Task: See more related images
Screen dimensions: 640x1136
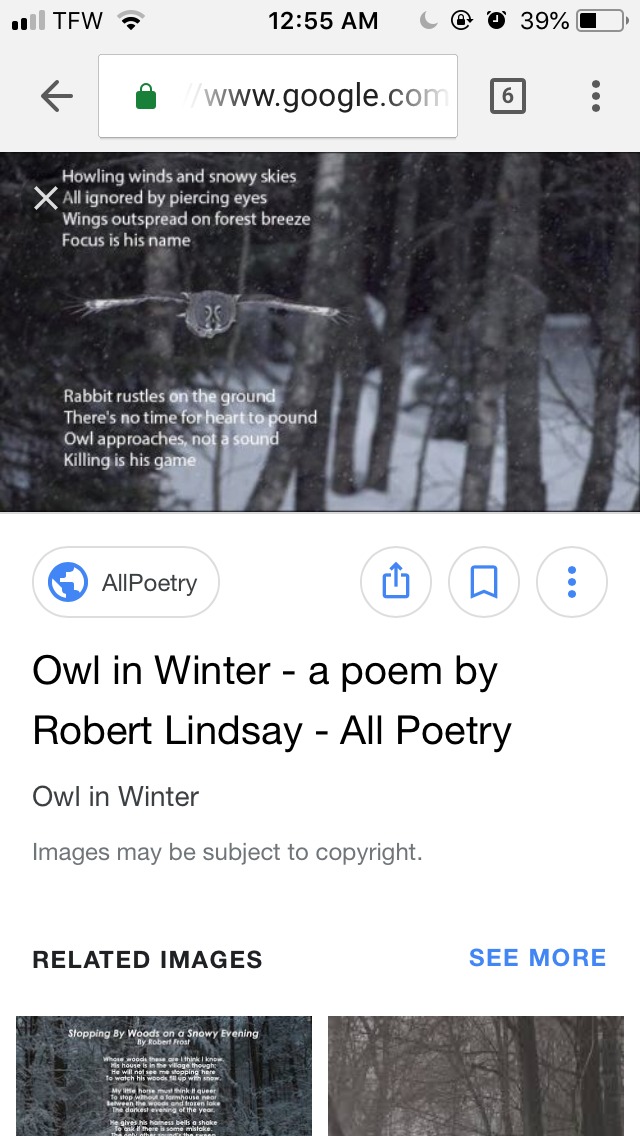Action: 537,958
